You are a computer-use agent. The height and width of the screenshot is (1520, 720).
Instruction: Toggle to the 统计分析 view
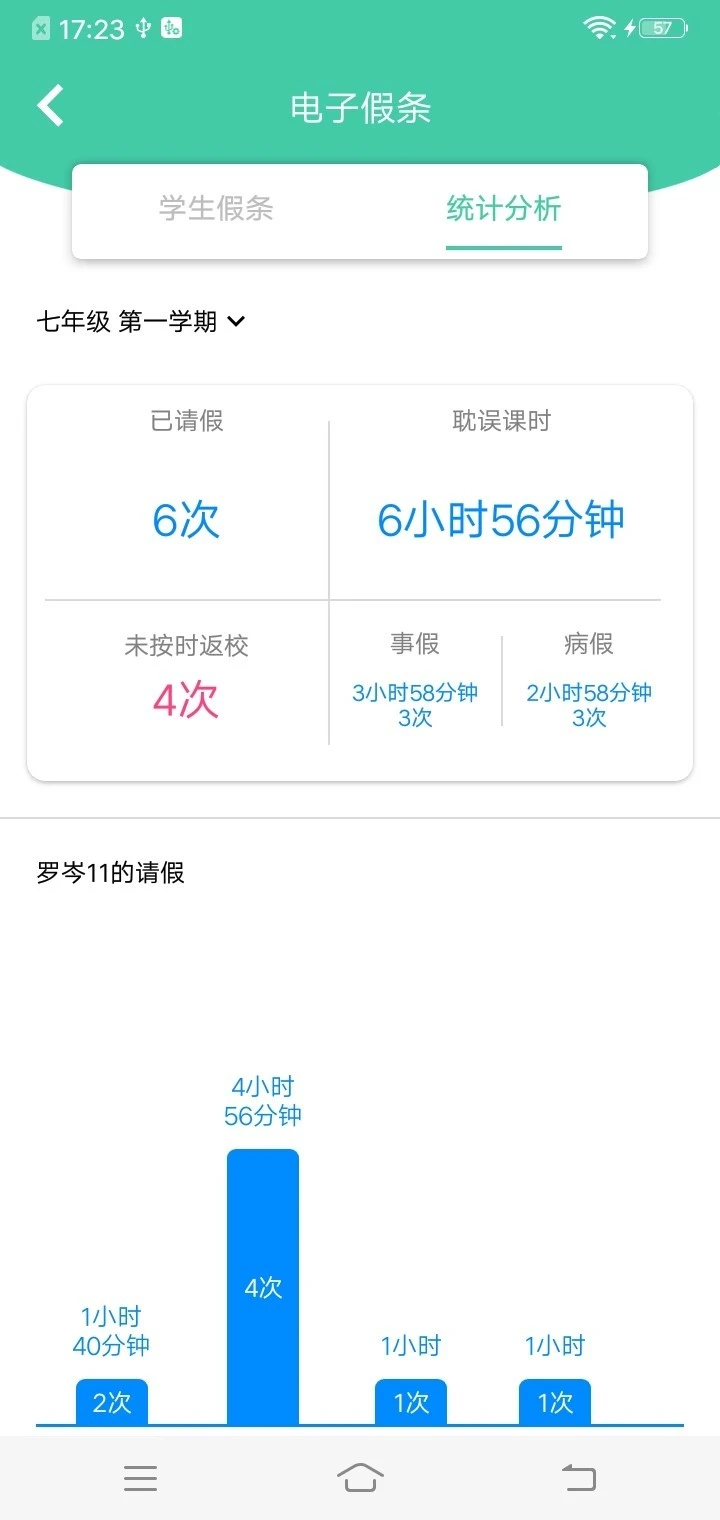click(x=503, y=211)
